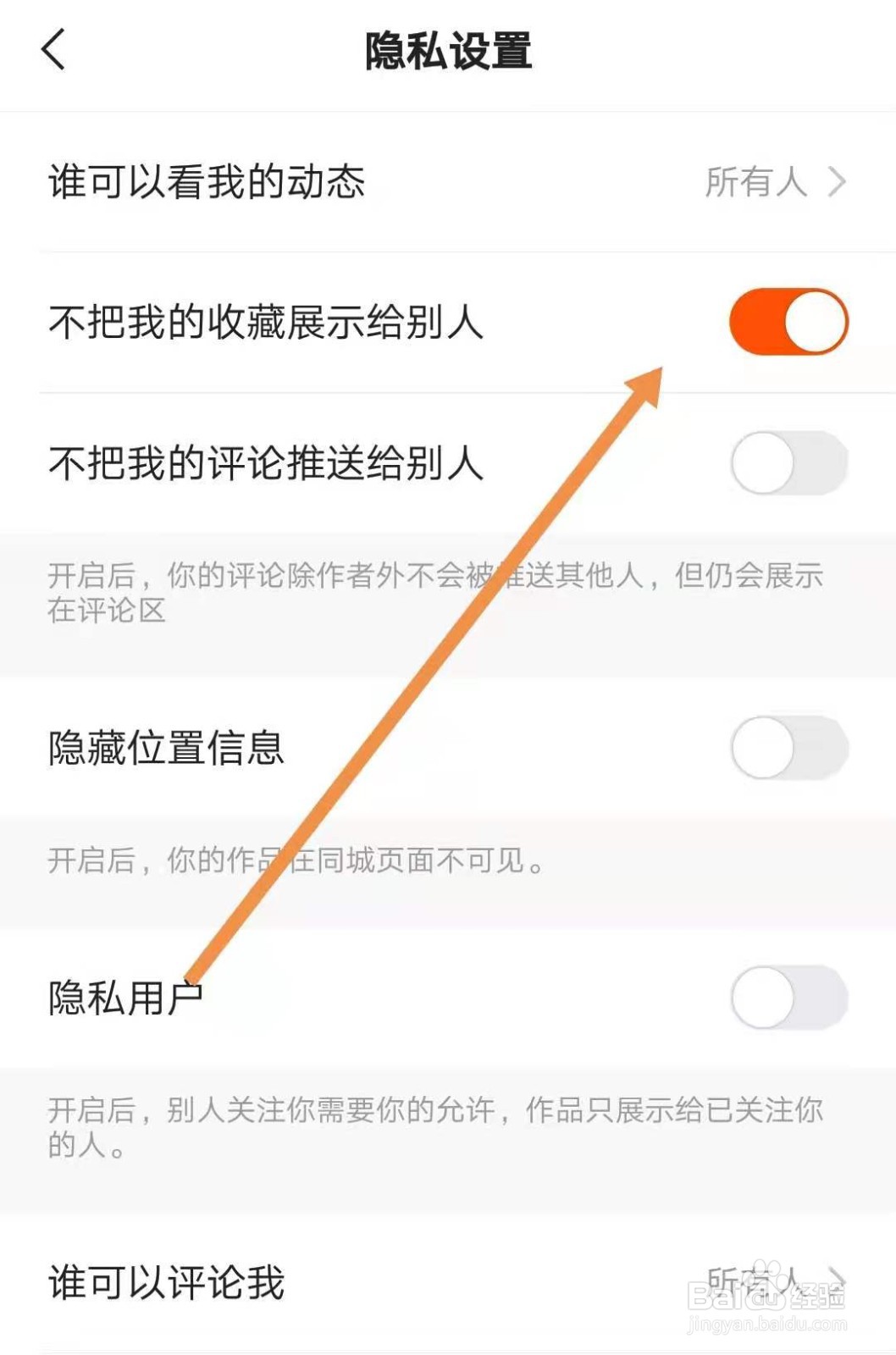This screenshot has width=896, height=1355.
Task: Enable the 不把我的评论推送给别人 switch
Action: (786, 462)
